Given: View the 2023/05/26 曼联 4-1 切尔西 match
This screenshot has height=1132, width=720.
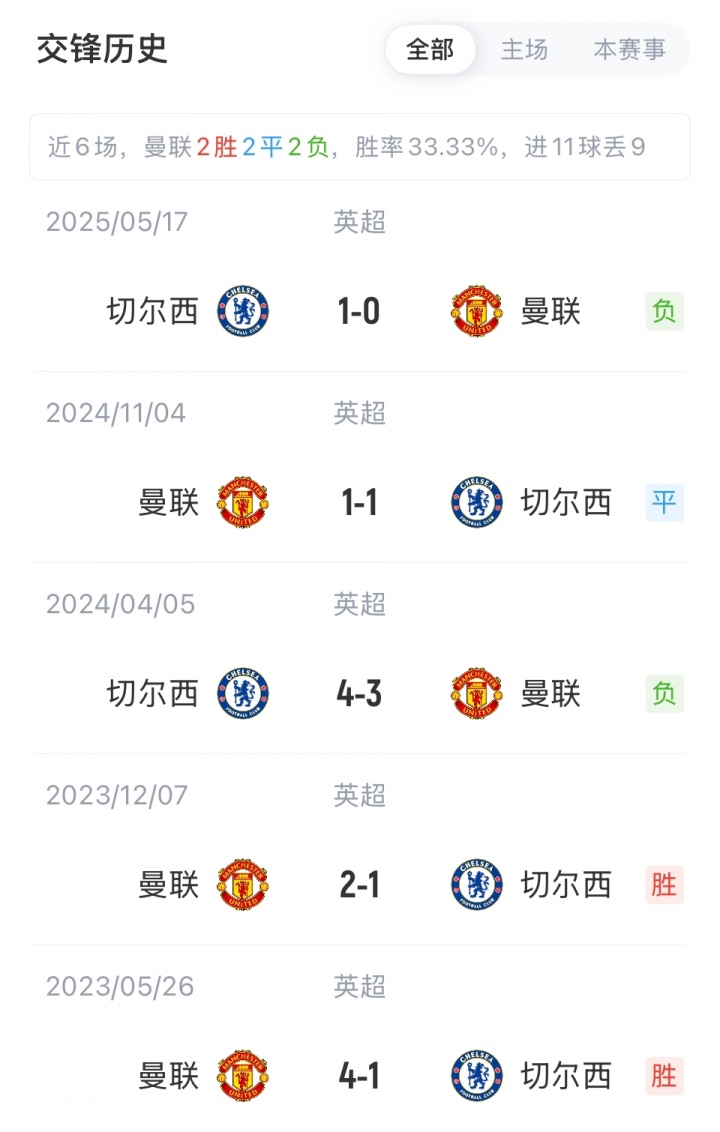Looking at the screenshot, I should pos(359,1075).
